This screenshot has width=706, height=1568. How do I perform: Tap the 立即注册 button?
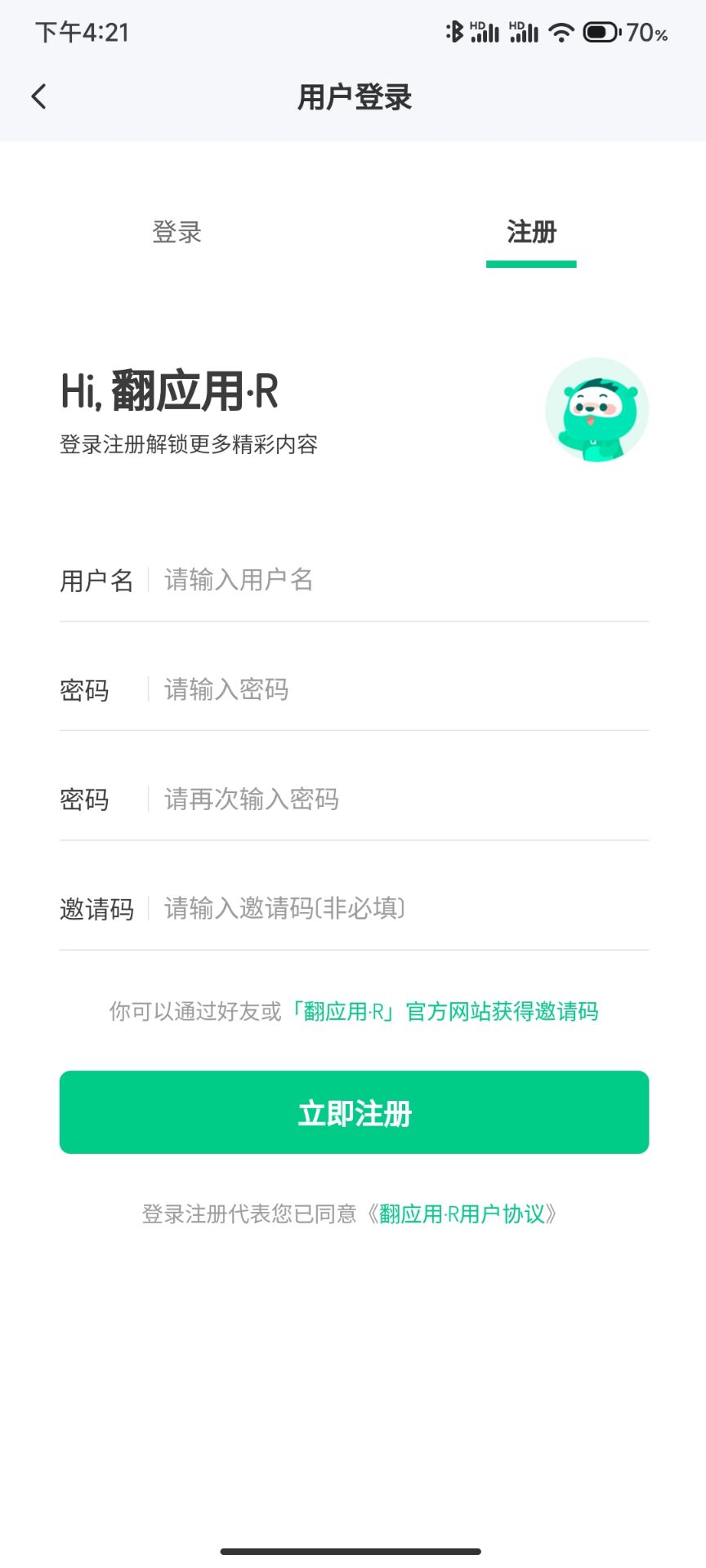(354, 1112)
